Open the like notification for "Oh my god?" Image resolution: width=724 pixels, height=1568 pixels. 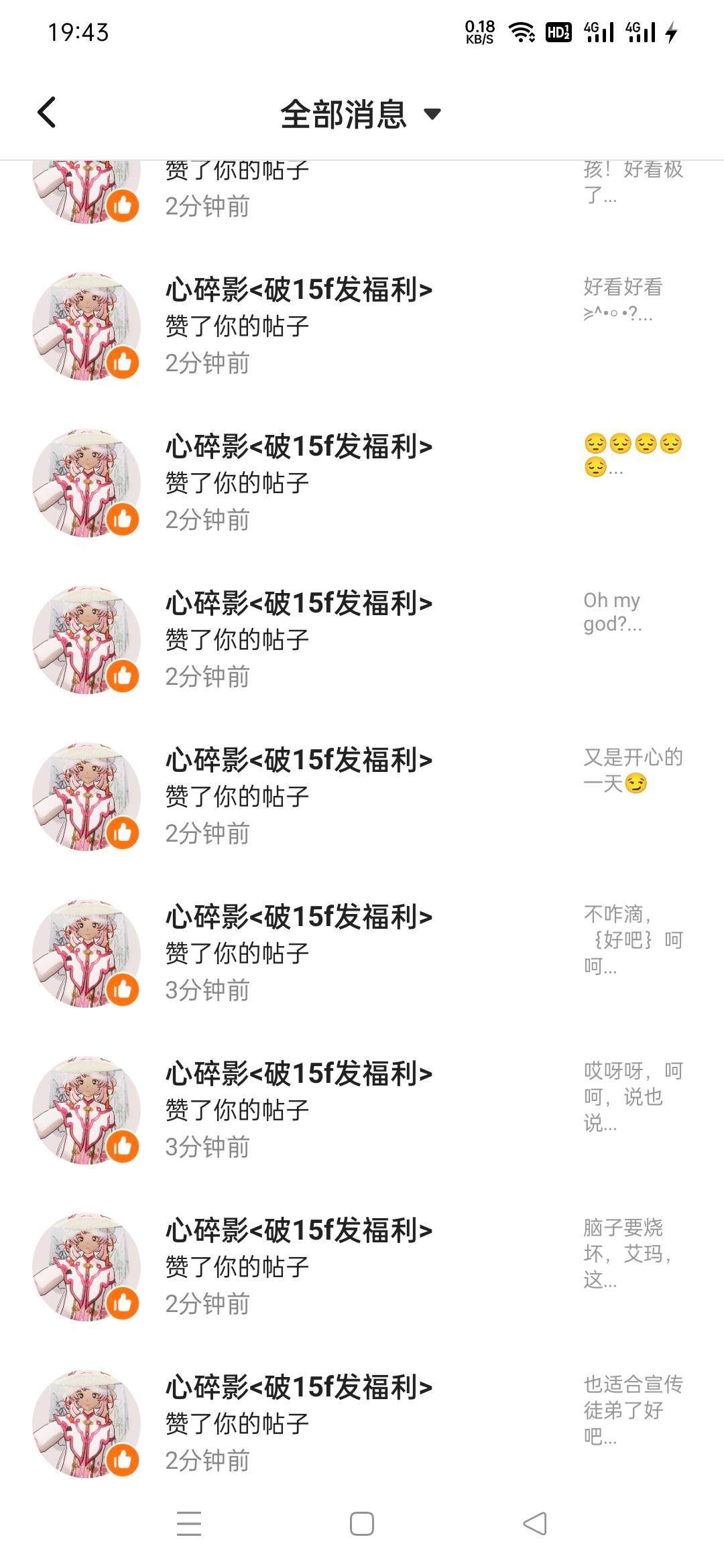point(362,640)
